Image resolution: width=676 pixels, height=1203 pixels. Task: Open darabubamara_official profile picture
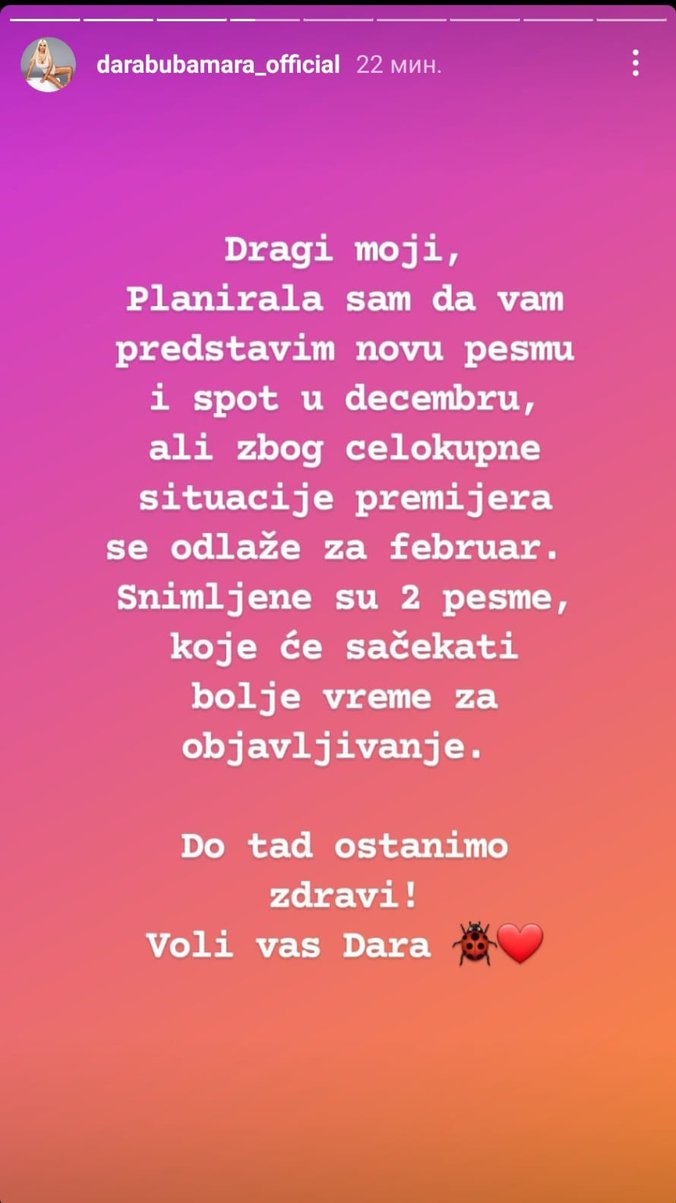[48, 65]
